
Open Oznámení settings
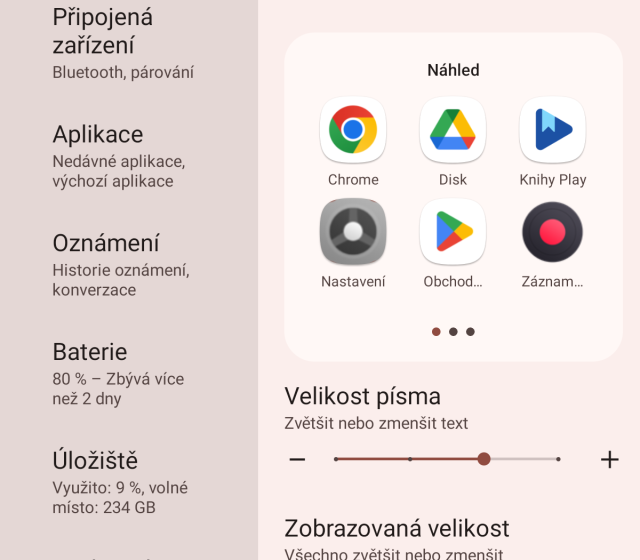[125, 264]
